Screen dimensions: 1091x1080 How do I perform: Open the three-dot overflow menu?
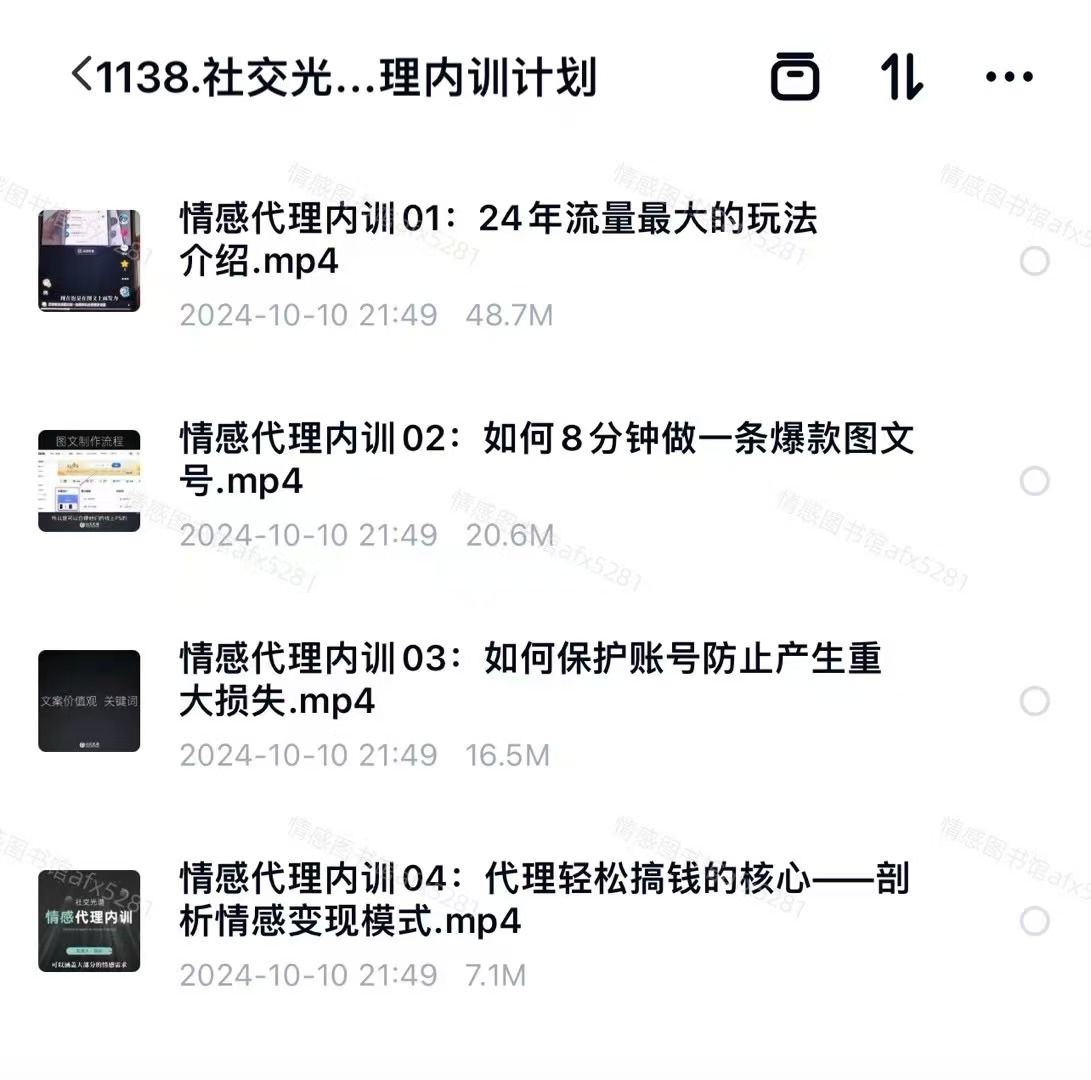[1008, 76]
